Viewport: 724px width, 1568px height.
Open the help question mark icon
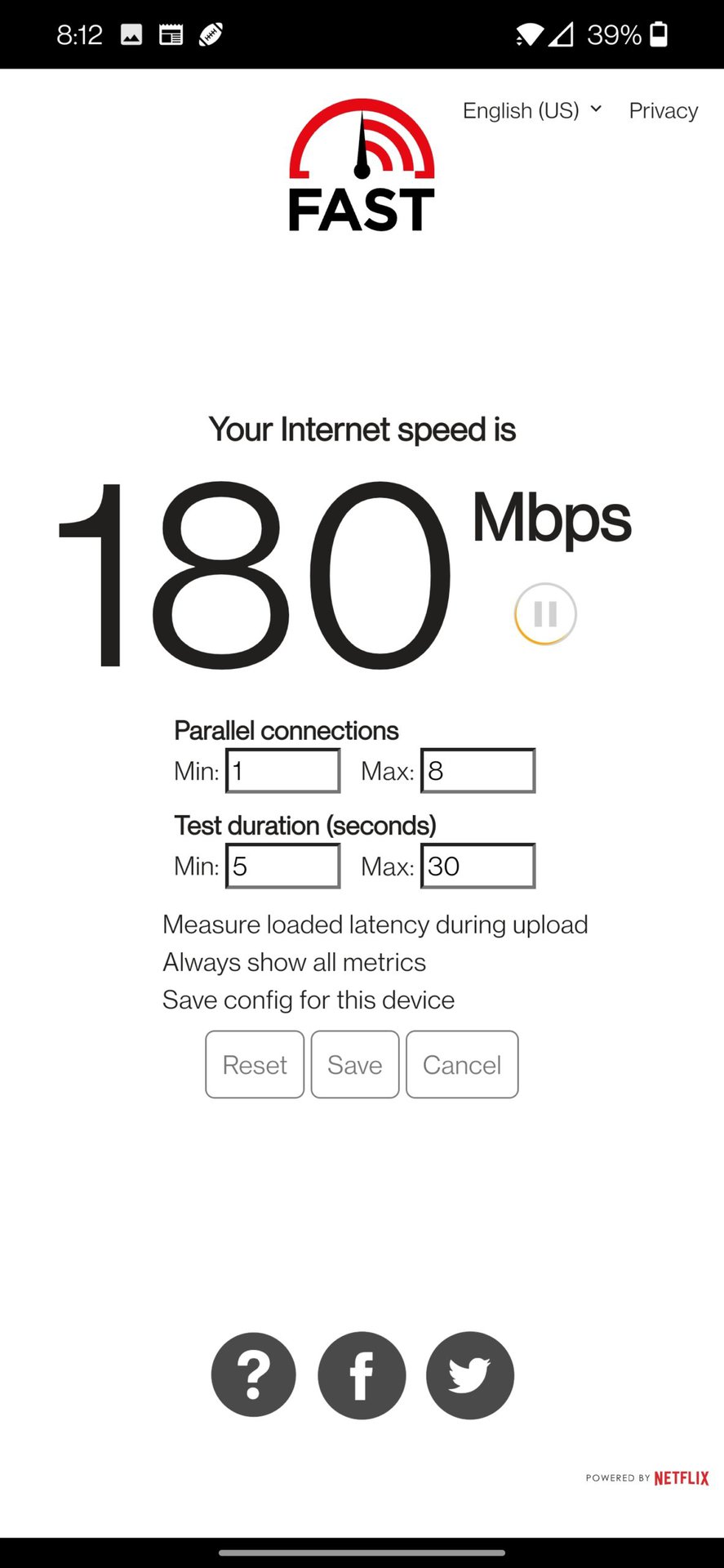[x=254, y=1374]
